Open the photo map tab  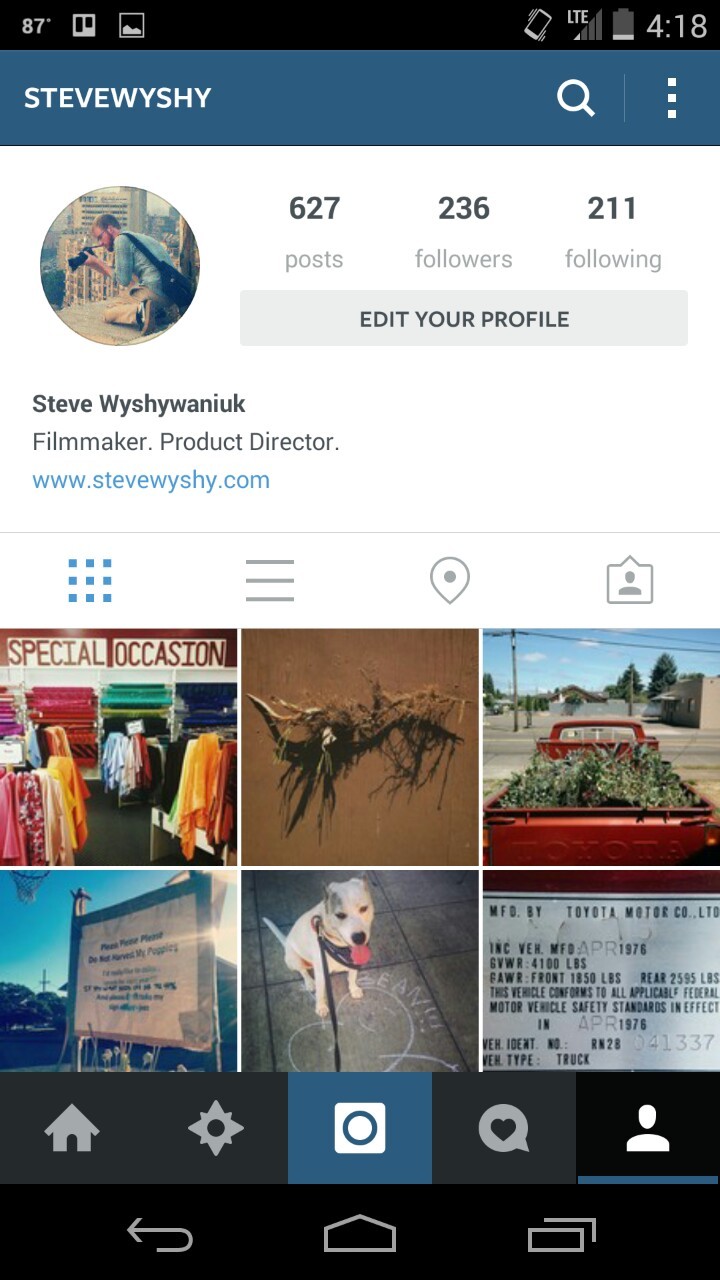[450, 581]
